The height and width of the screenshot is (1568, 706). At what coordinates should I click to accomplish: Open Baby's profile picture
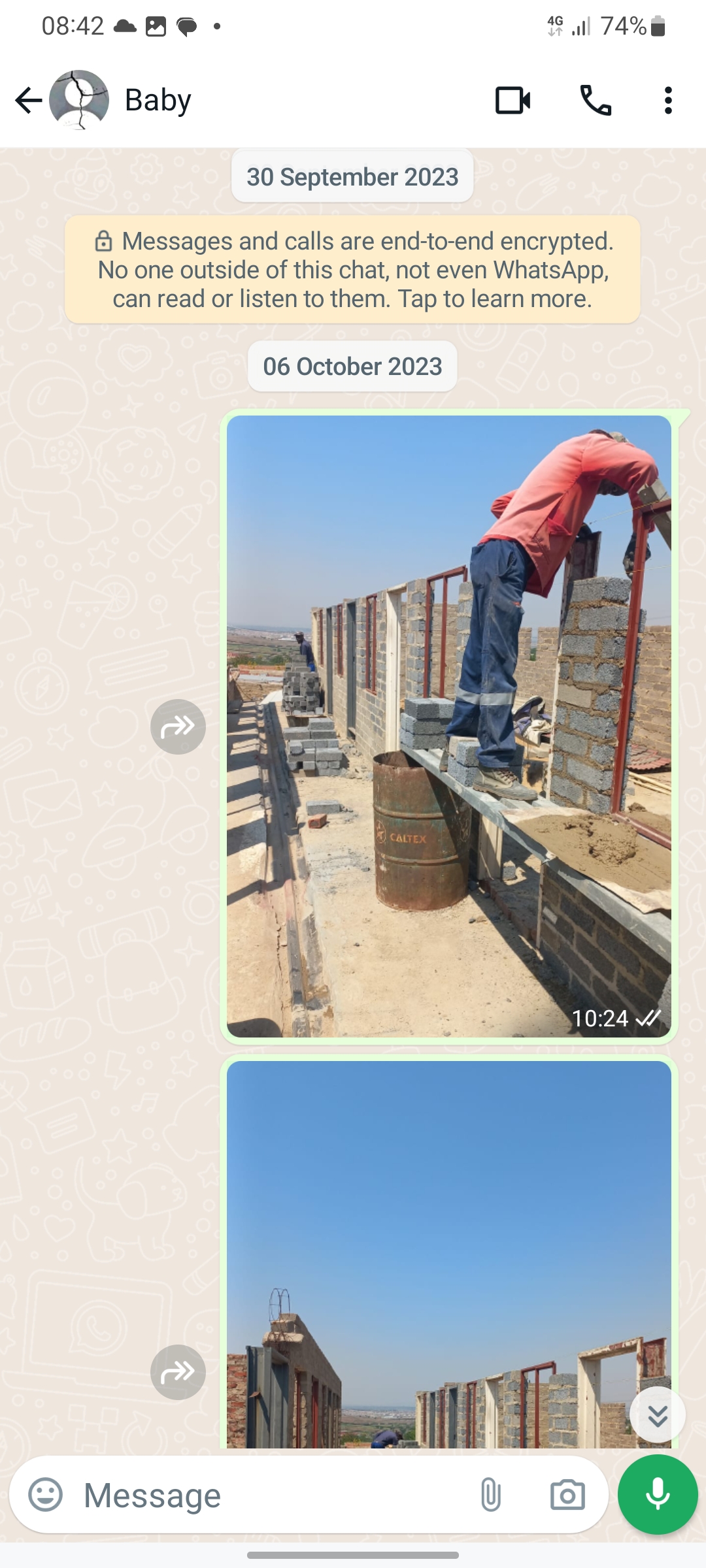79,100
